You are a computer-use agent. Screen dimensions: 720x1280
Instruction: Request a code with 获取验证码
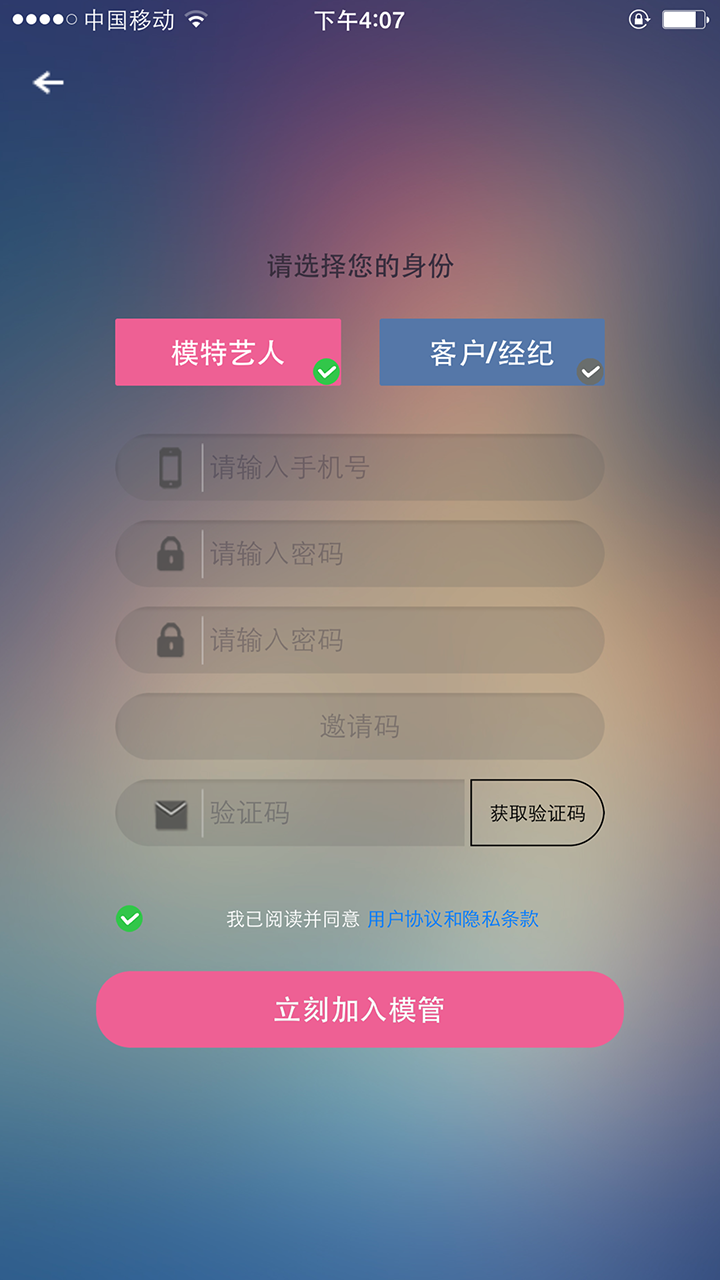[537, 813]
